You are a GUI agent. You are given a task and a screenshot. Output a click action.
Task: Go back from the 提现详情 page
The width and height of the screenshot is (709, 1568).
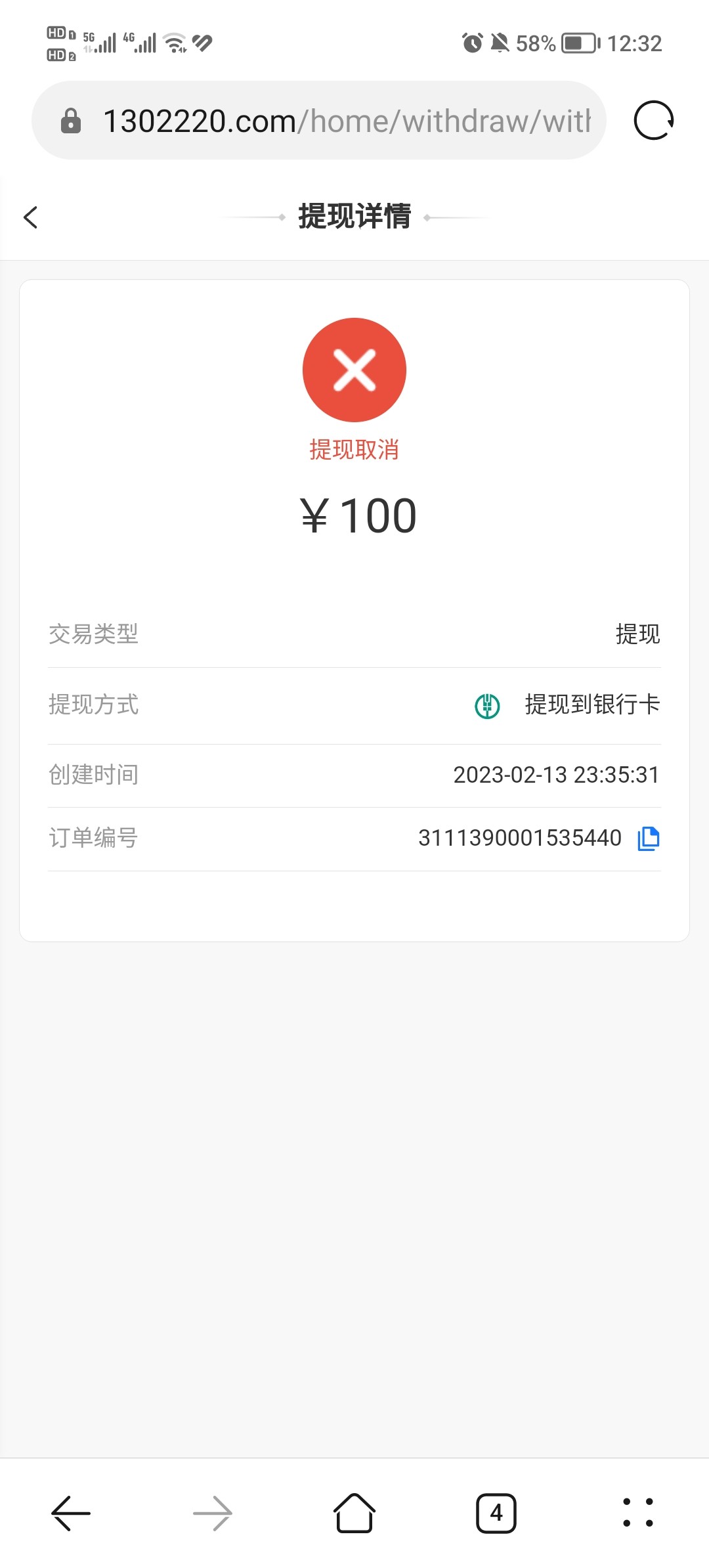(x=31, y=217)
